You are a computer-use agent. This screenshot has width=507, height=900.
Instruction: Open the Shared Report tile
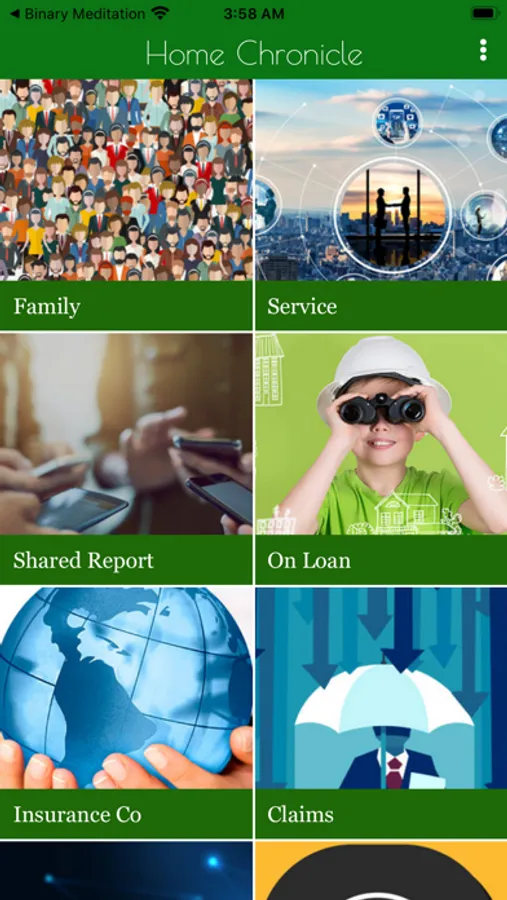(x=126, y=459)
